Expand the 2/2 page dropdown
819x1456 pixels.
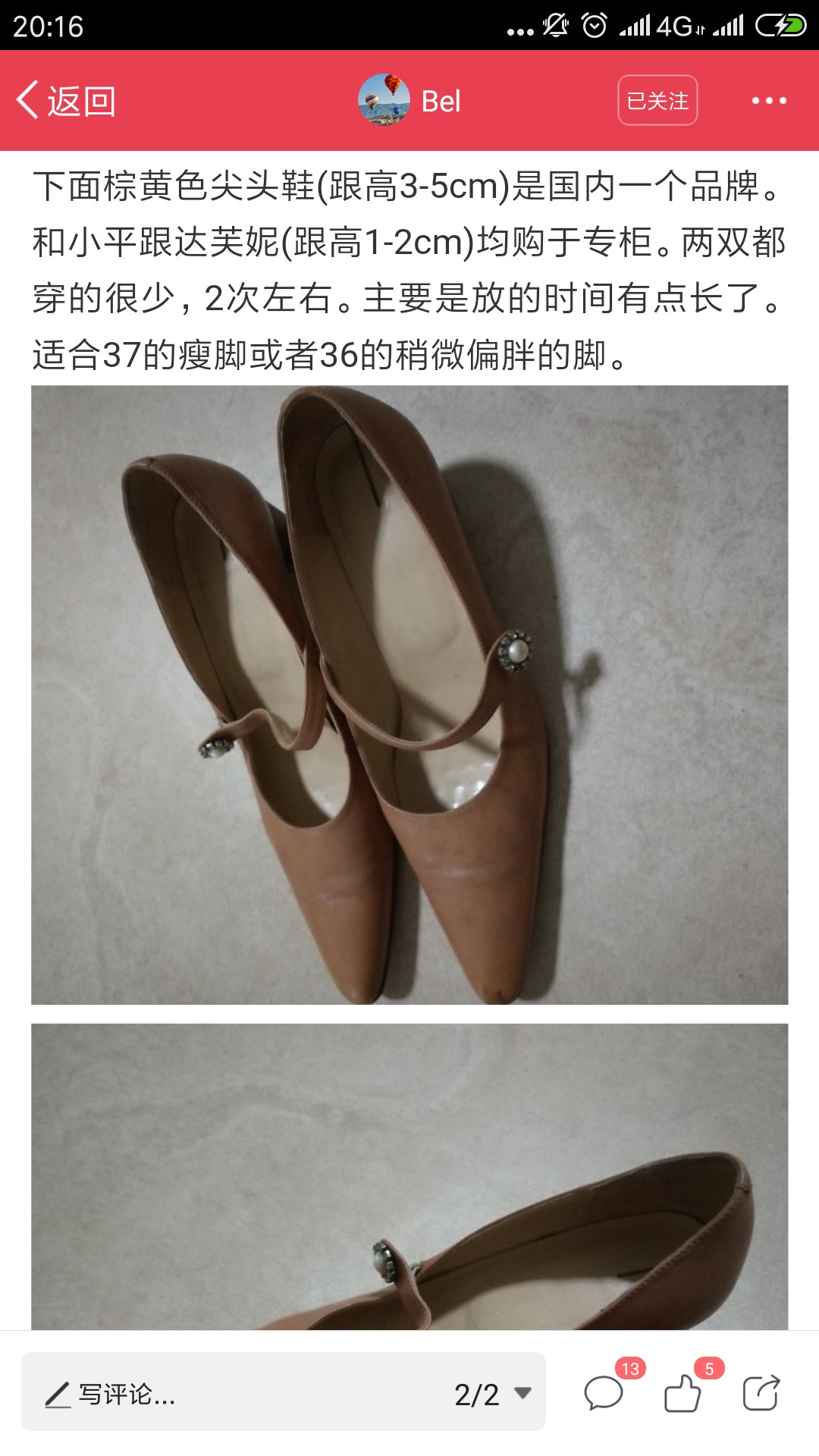pos(493,1394)
